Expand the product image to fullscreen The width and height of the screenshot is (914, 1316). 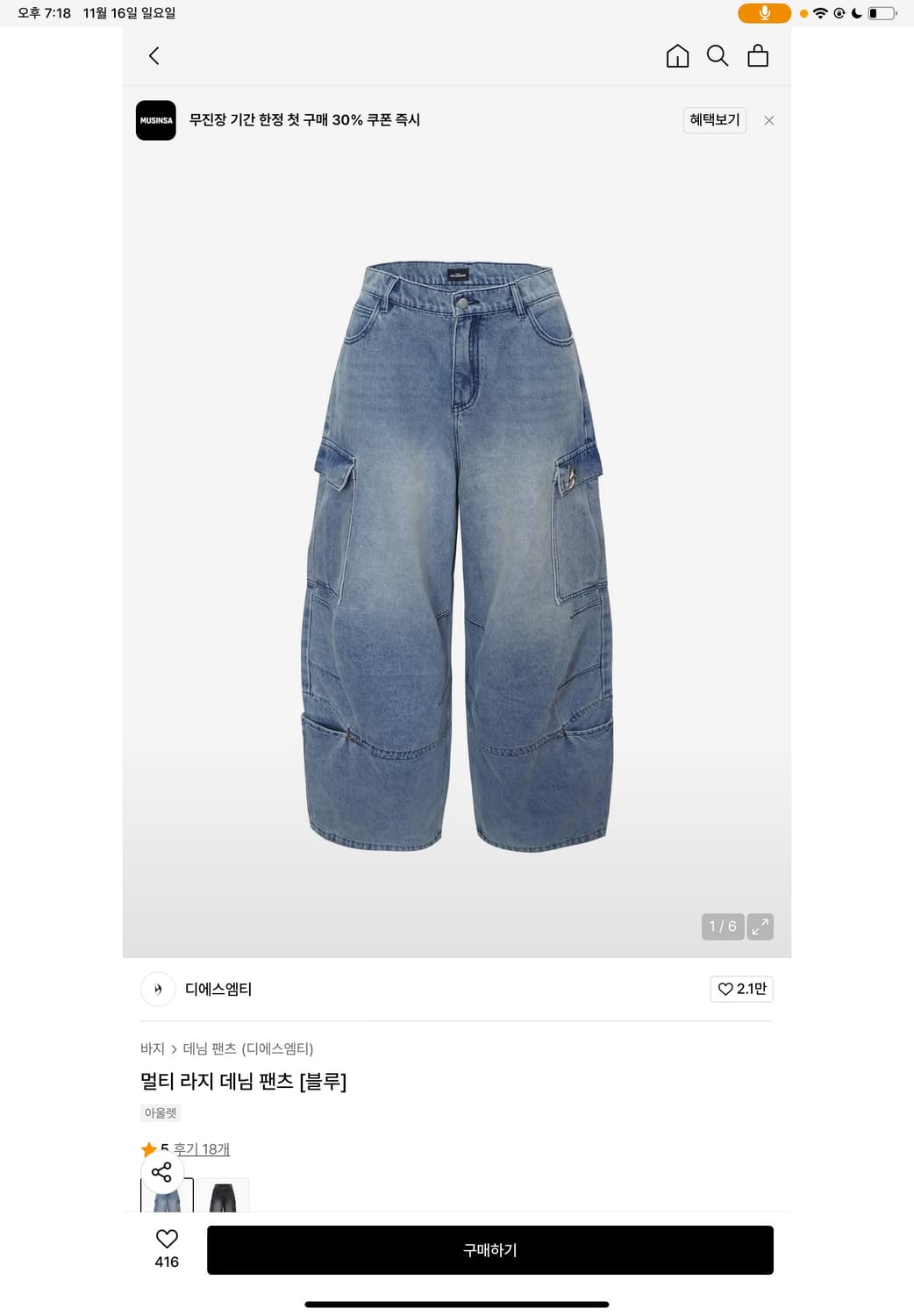[760, 926]
